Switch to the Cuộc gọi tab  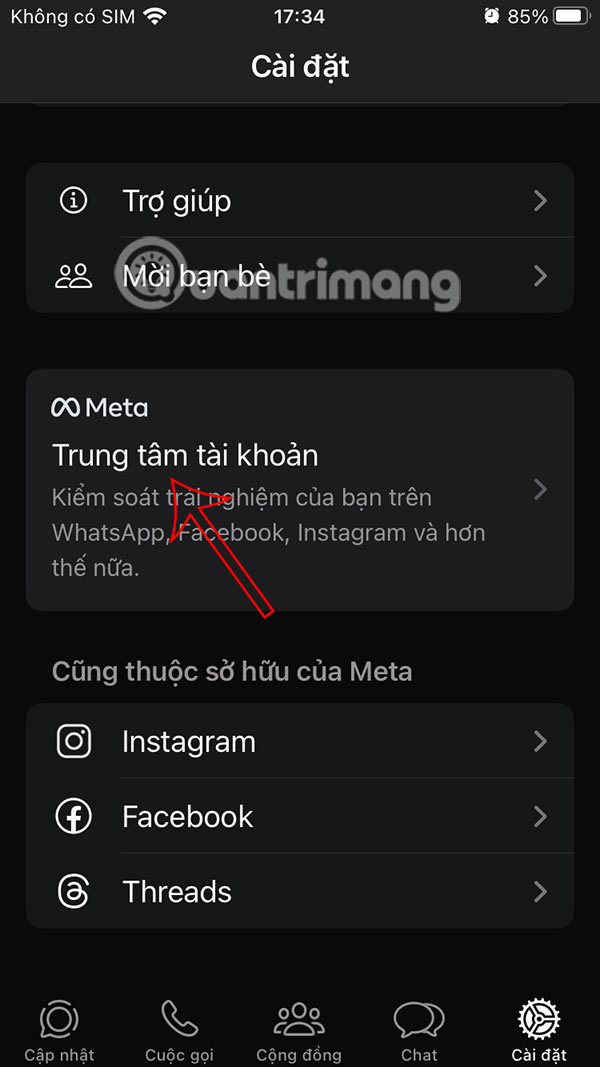click(x=179, y=1032)
